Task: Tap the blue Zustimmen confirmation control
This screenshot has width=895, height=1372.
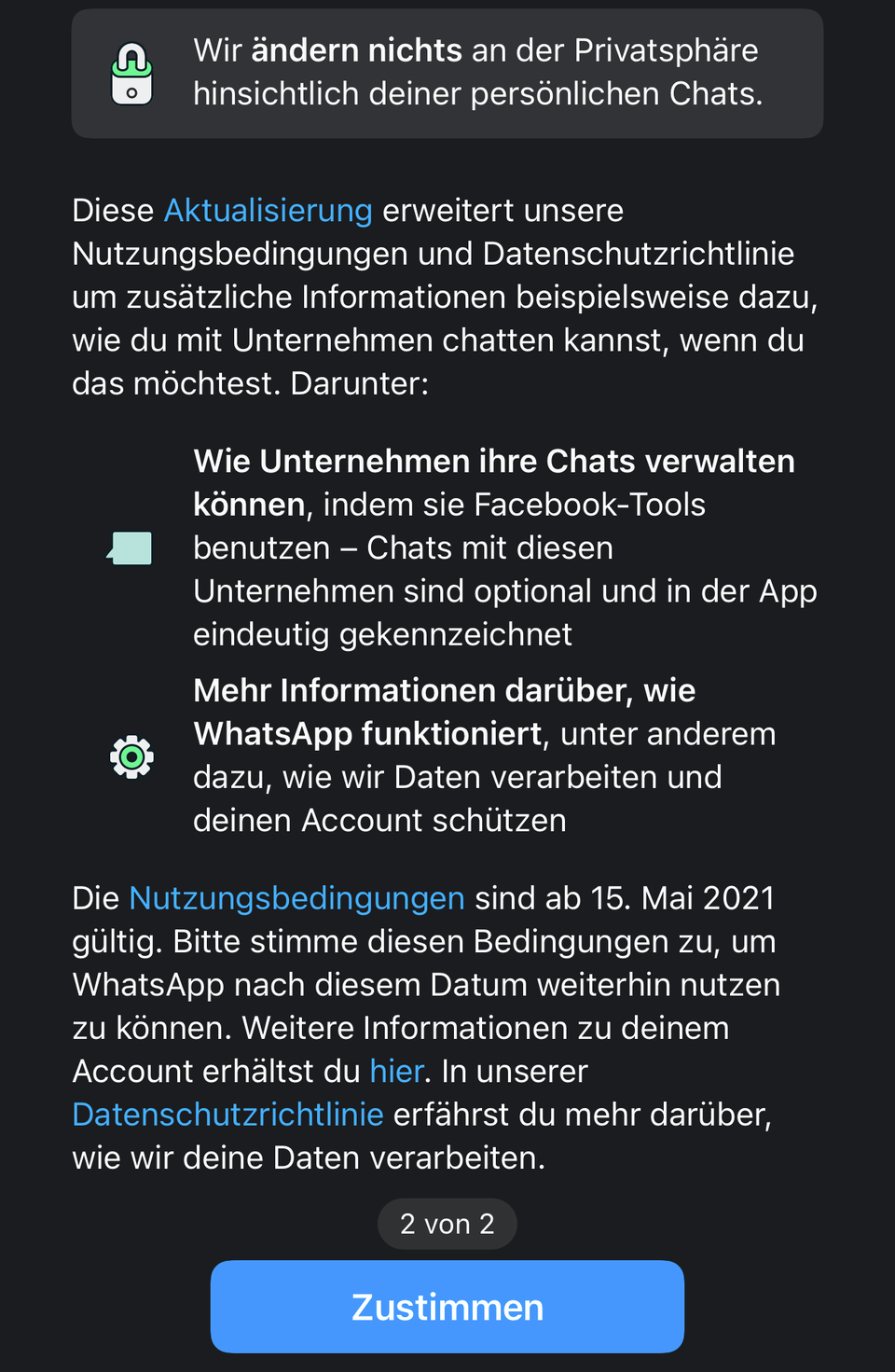Action: tap(447, 1307)
